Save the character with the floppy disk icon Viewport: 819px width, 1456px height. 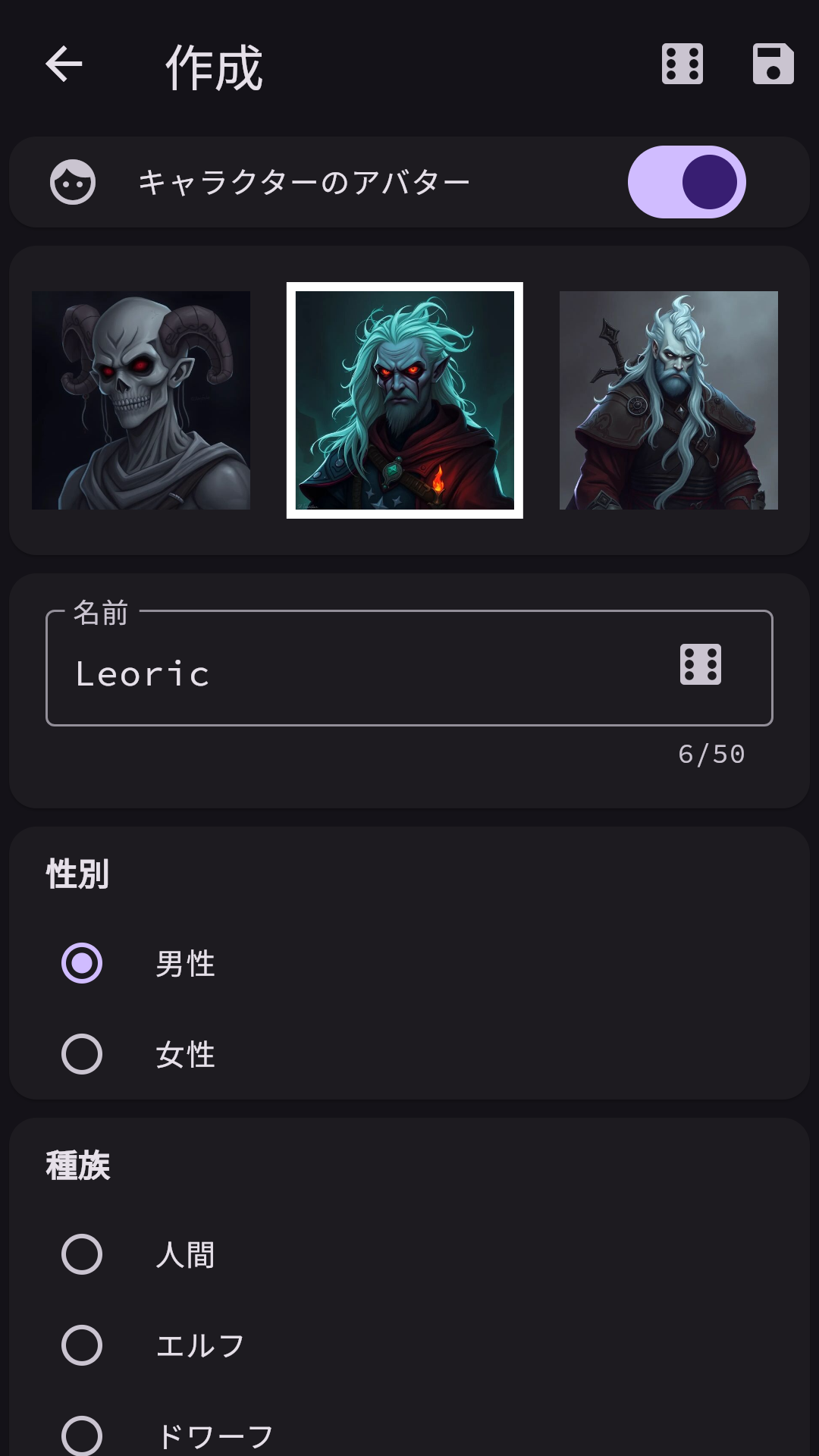(x=773, y=64)
